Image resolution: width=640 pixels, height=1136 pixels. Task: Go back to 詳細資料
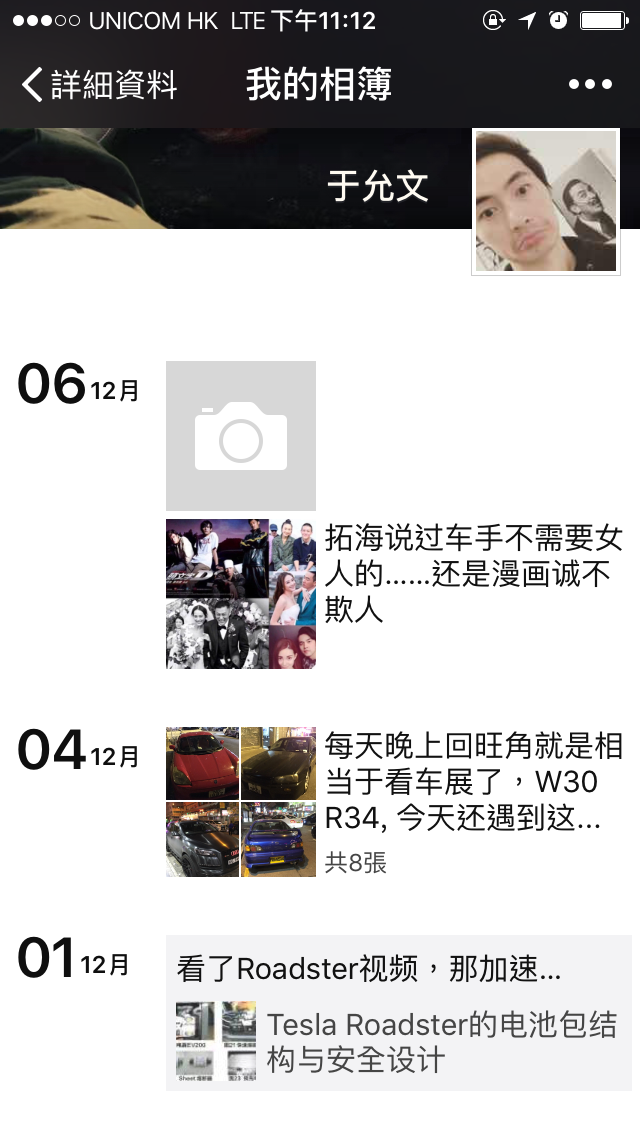point(99,84)
